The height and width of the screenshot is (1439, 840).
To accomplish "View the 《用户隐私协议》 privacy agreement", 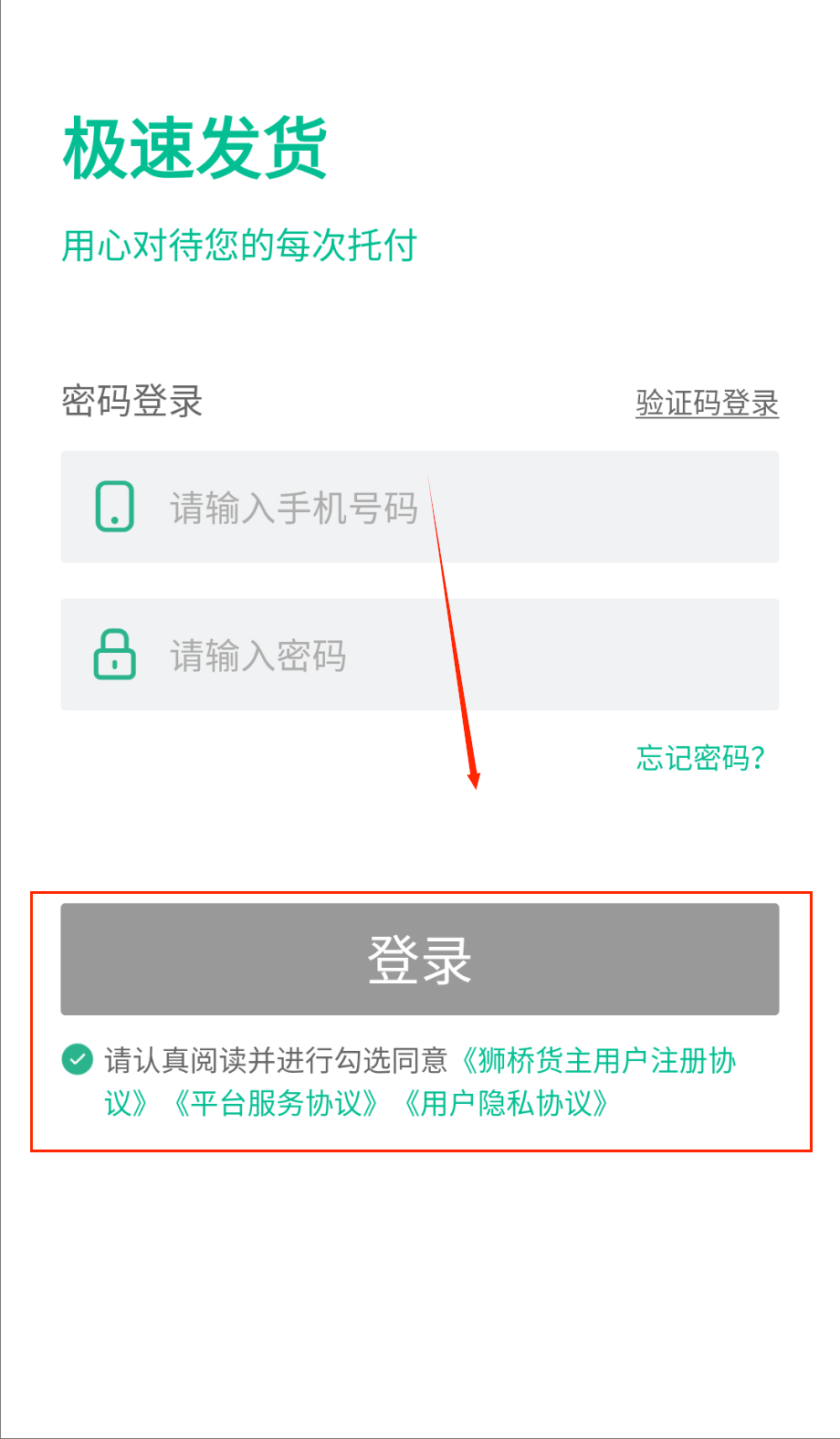I will point(505,1104).
